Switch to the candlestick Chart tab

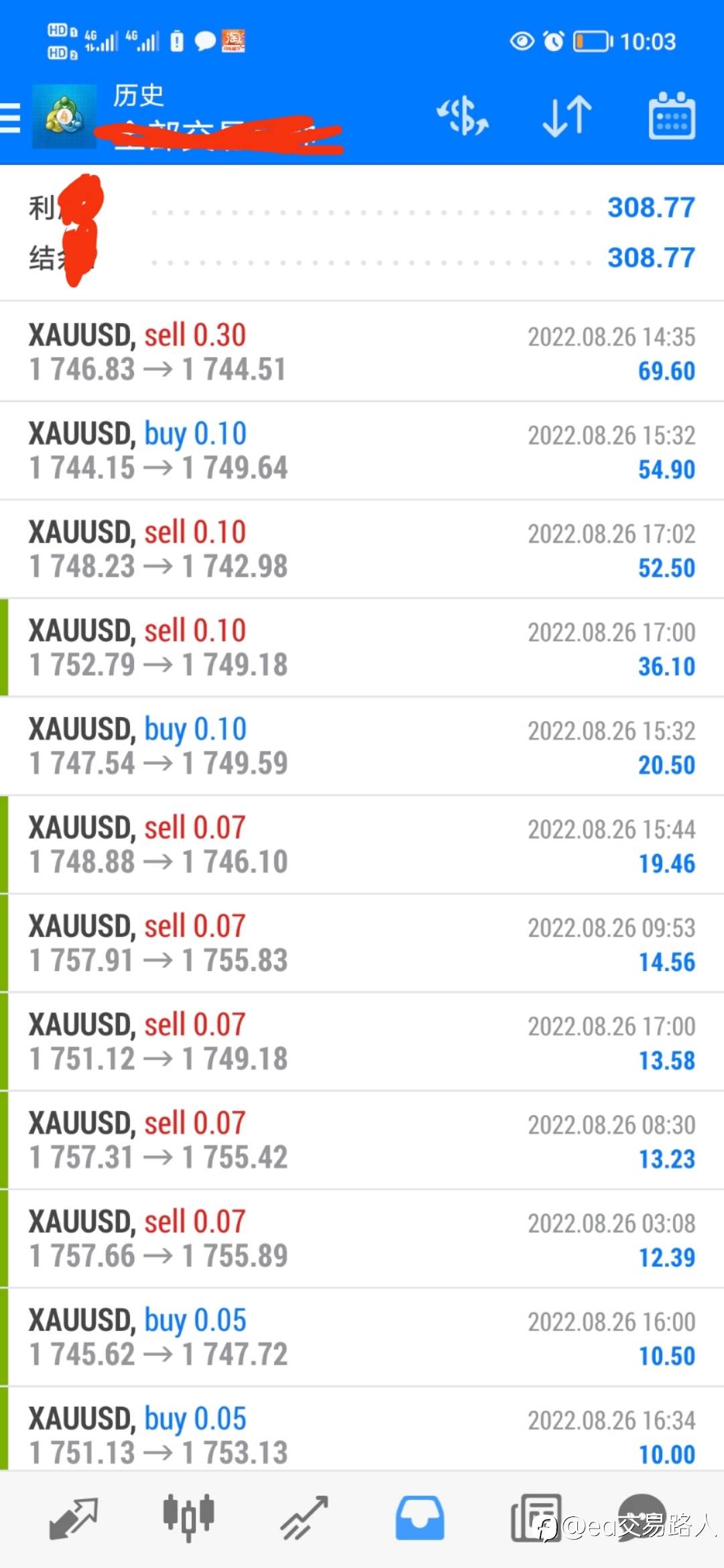pyautogui.click(x=188, y=1518)
